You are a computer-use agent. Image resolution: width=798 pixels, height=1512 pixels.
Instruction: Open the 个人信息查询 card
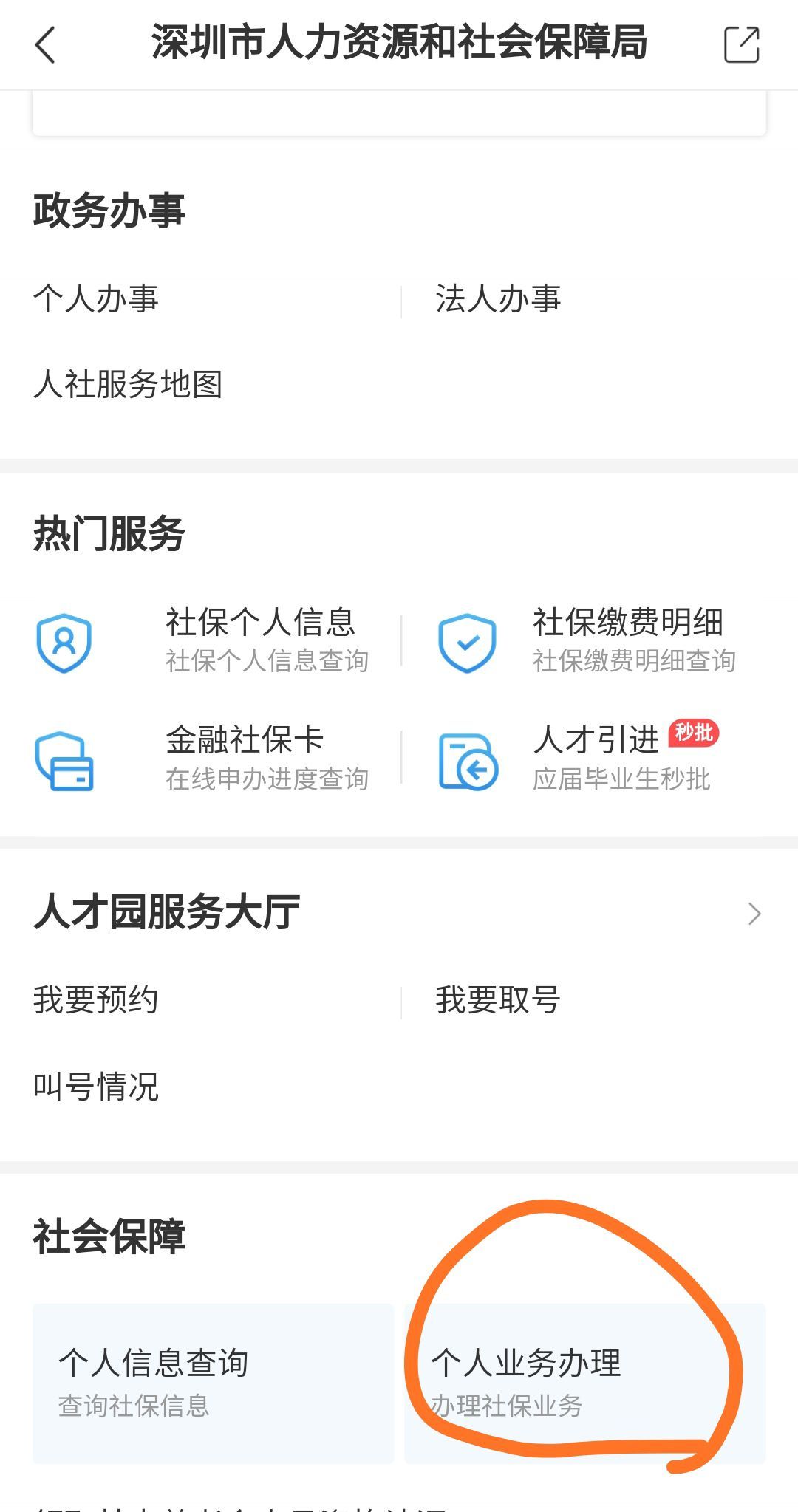[x=213, y=1383]
